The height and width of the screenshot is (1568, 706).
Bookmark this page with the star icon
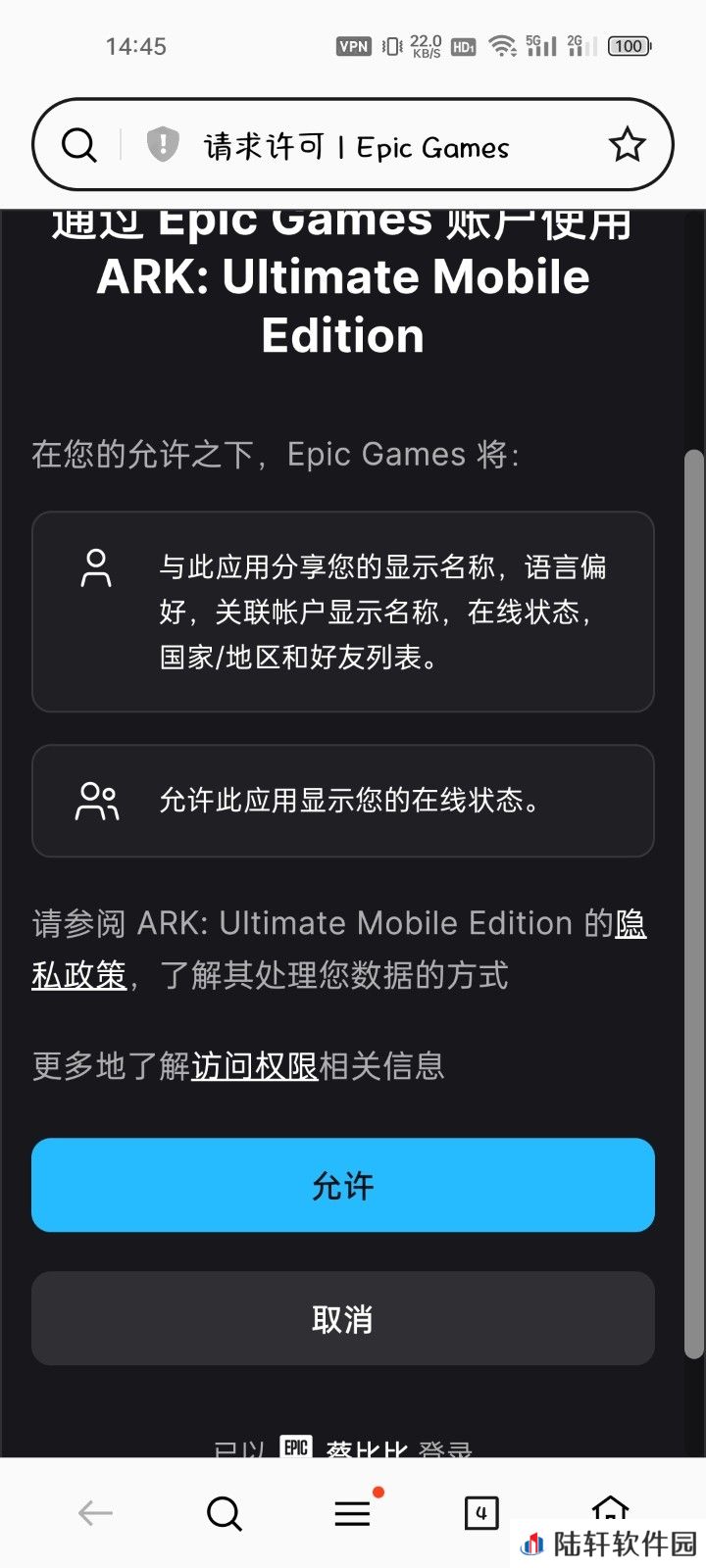click(627, 145)
